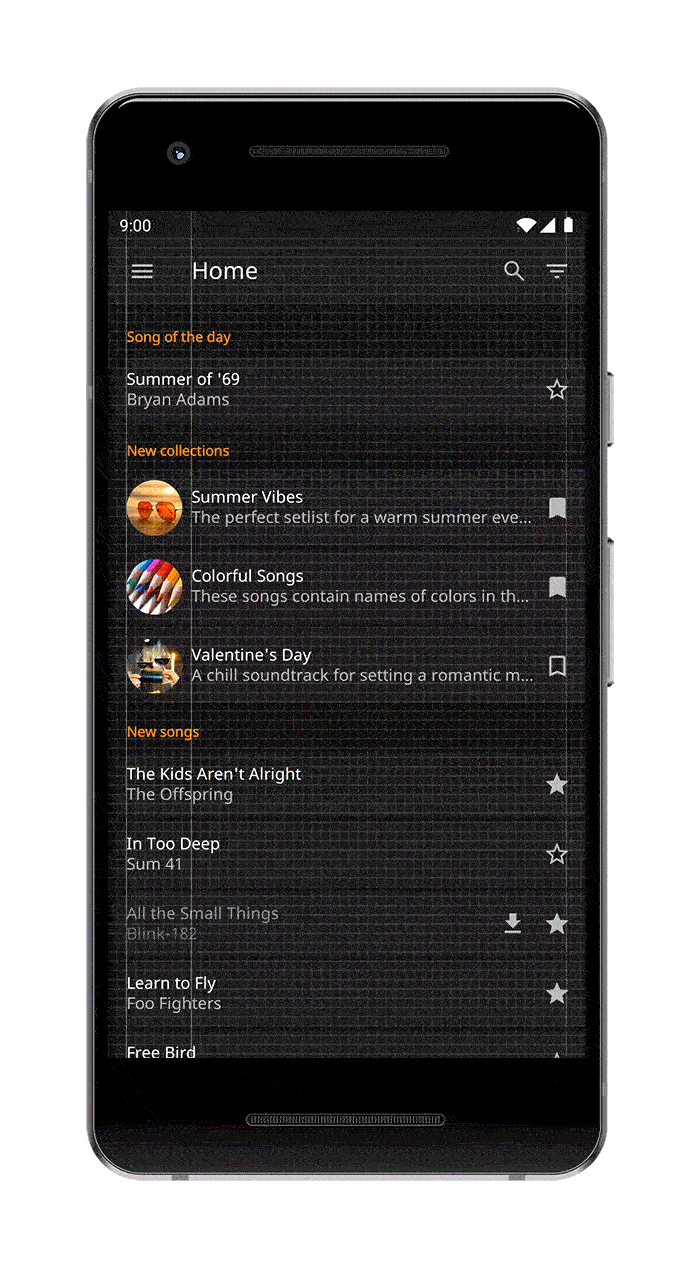Open the search icon in app bar

point(514,271)
